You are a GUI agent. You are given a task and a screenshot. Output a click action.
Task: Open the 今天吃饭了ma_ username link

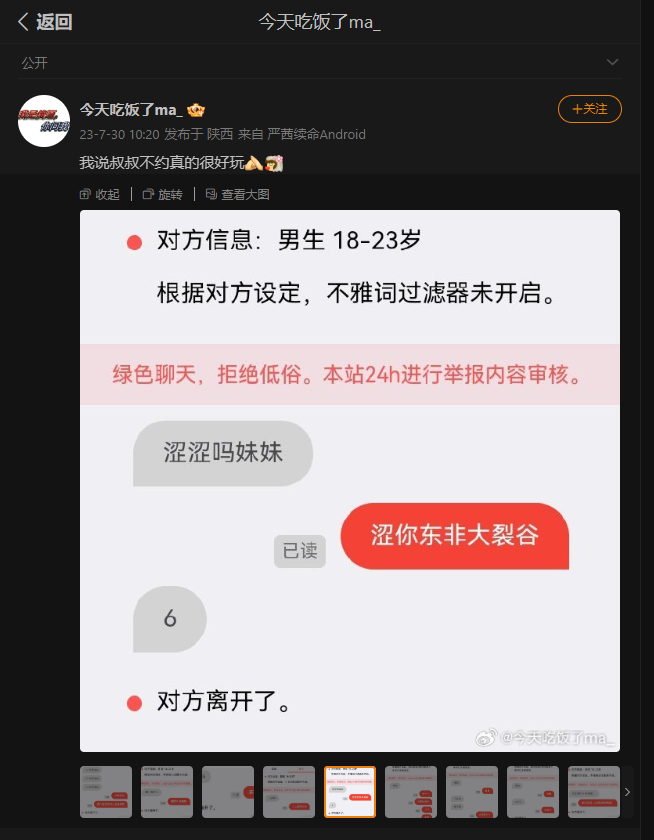pyautogui.click(x=131, y=110)
